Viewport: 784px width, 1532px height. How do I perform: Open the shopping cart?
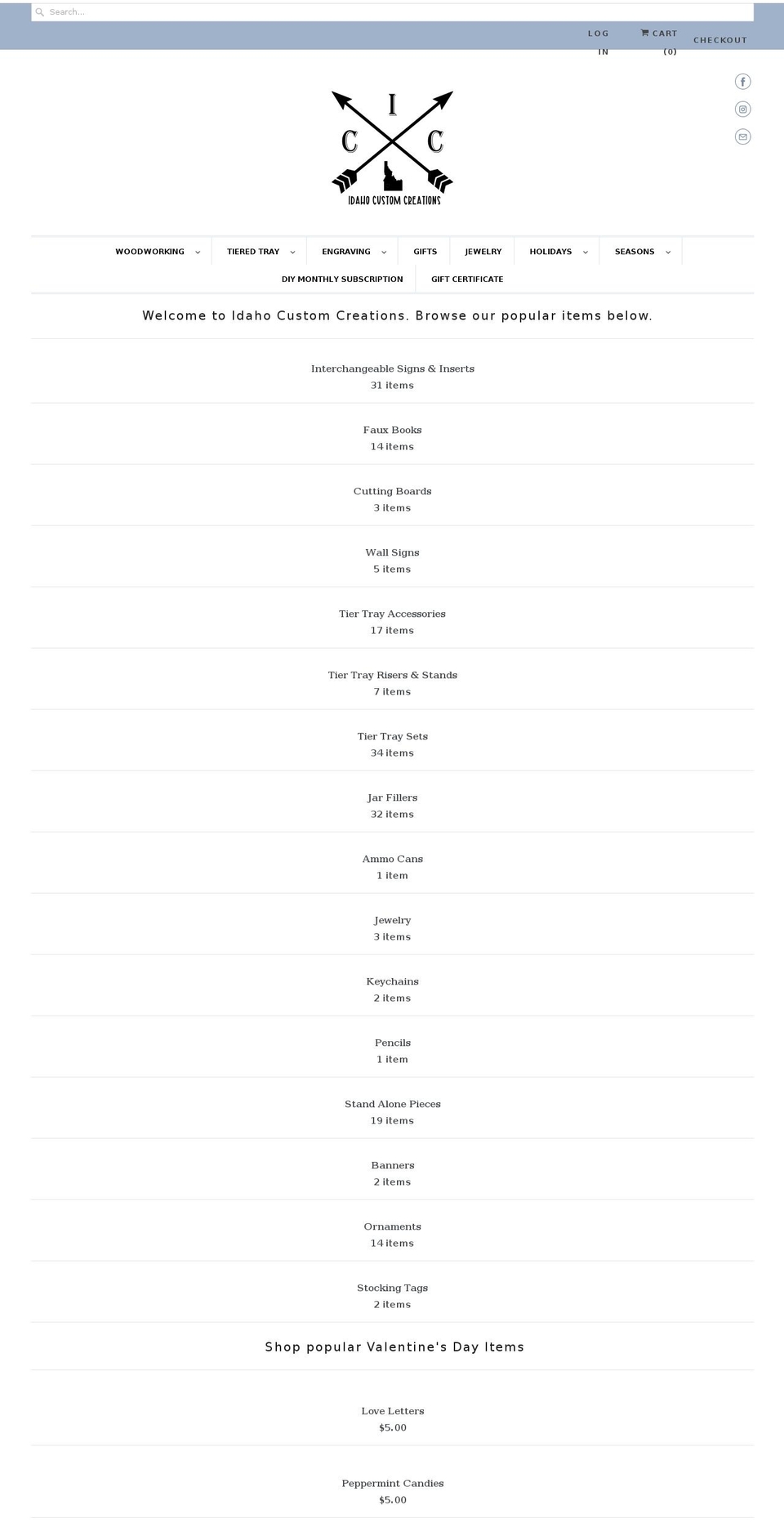(x=659, y=34)
